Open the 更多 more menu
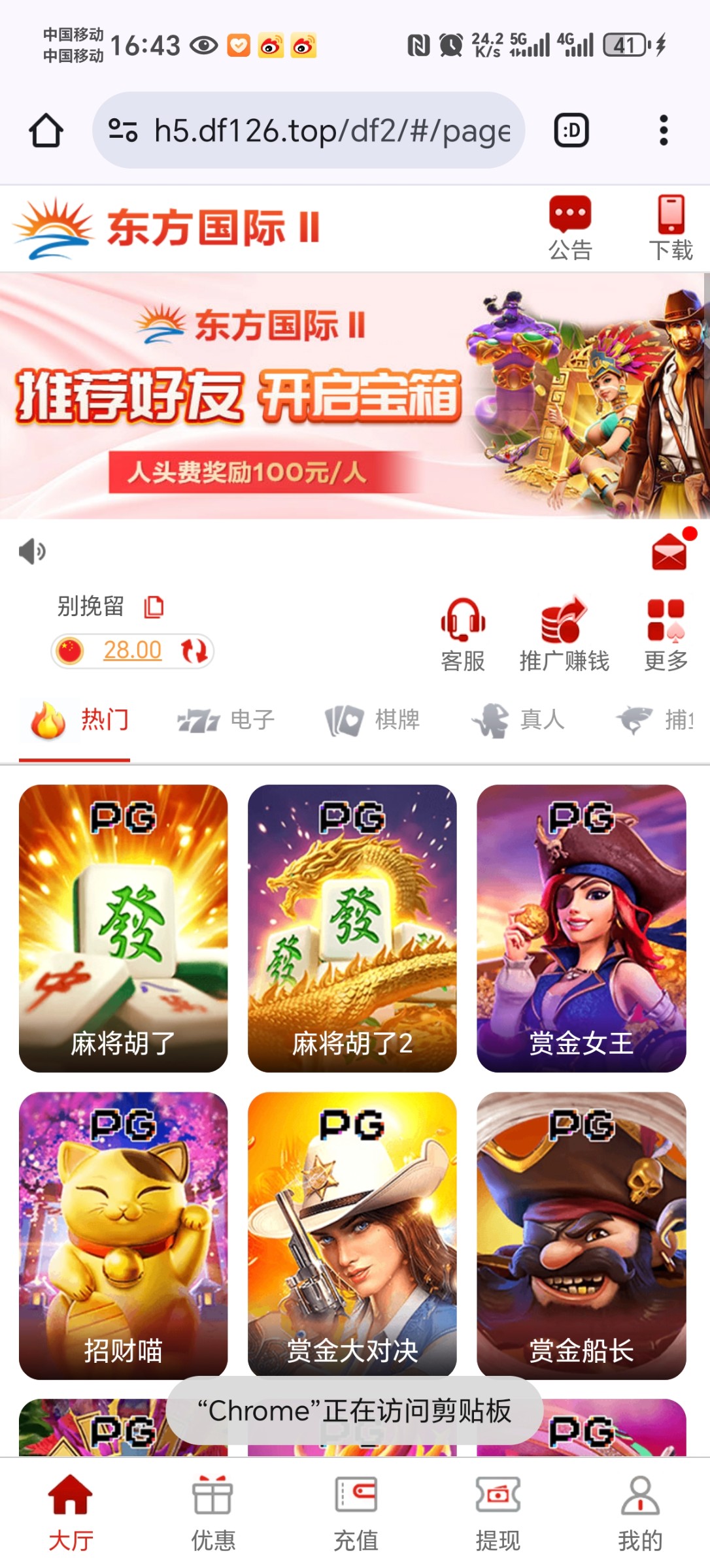Viewport: 710px width, 1568px height. (x=666, y=634)
